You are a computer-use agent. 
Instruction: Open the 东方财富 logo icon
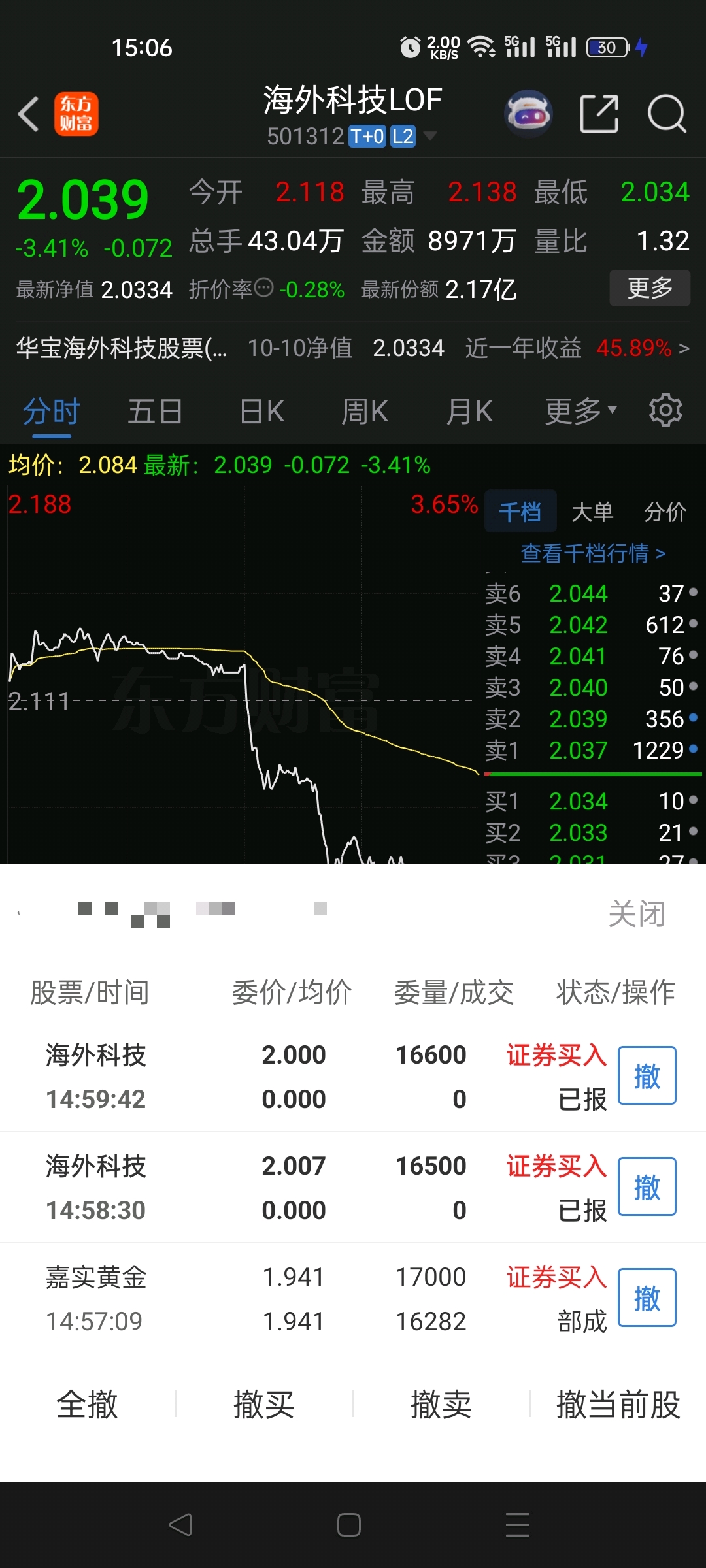pos(77,114)
